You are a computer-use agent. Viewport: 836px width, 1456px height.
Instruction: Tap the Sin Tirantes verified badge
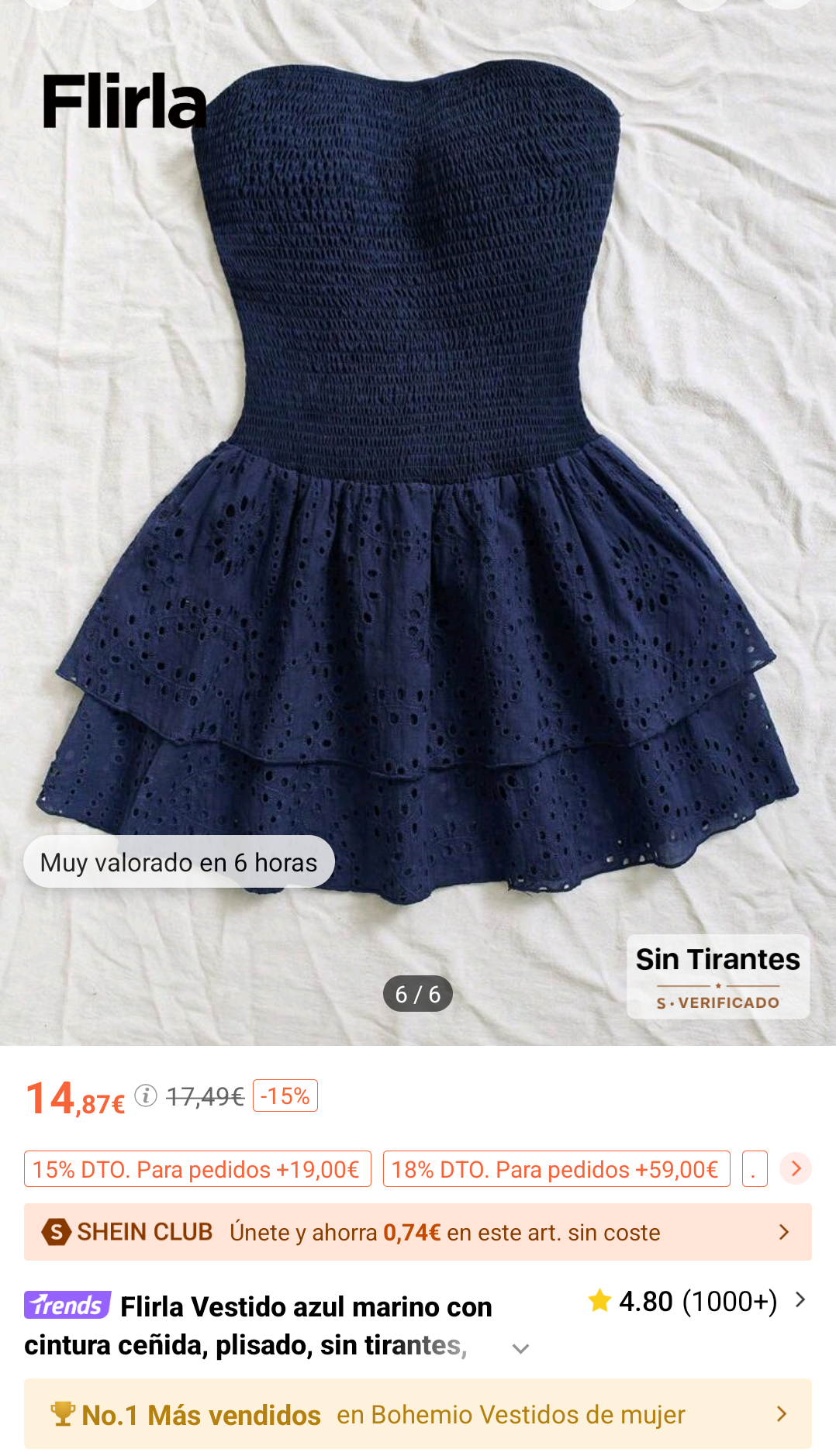coord(718,977)
